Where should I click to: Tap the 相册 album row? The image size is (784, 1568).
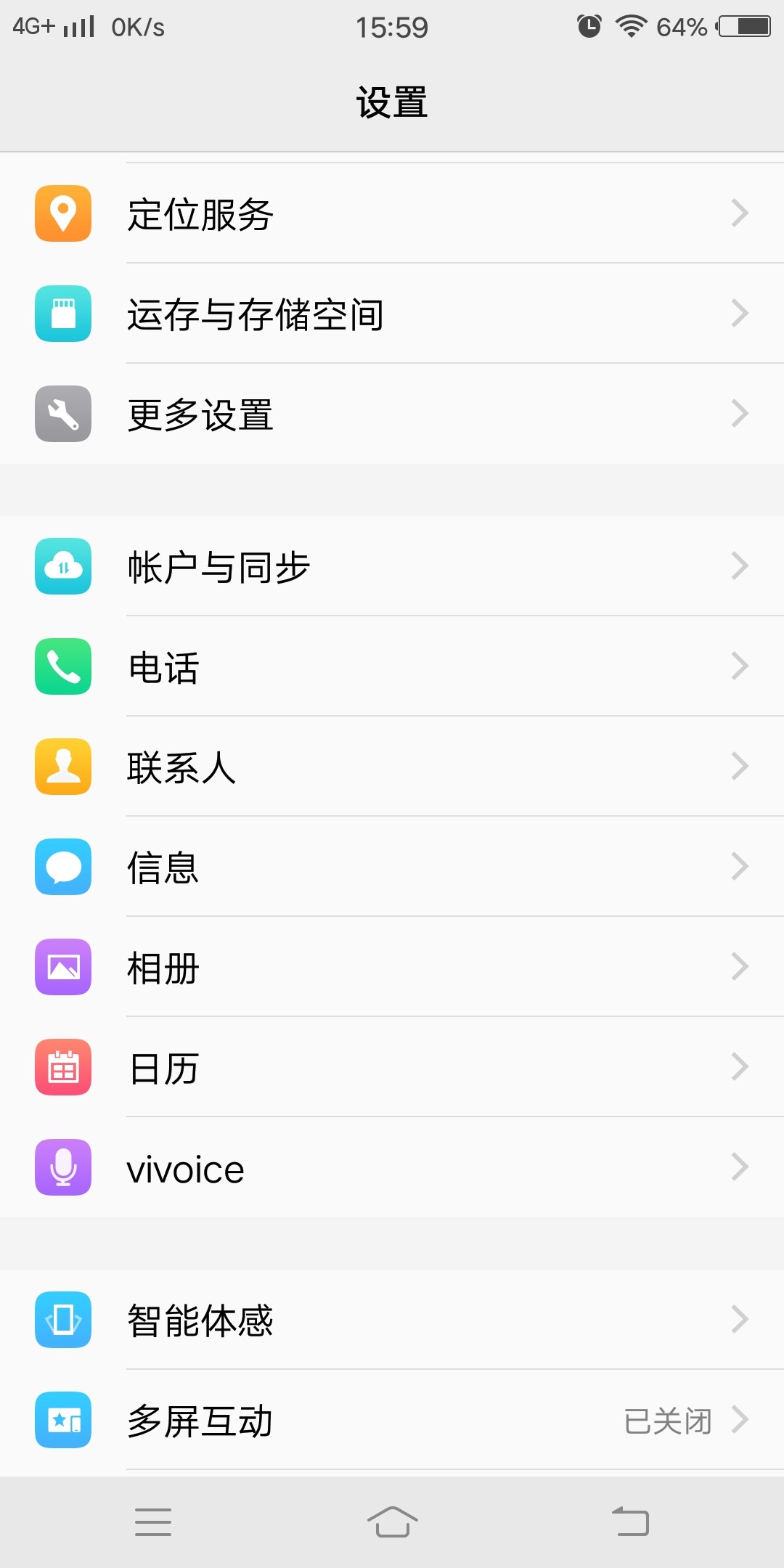(x=392, y=967)
